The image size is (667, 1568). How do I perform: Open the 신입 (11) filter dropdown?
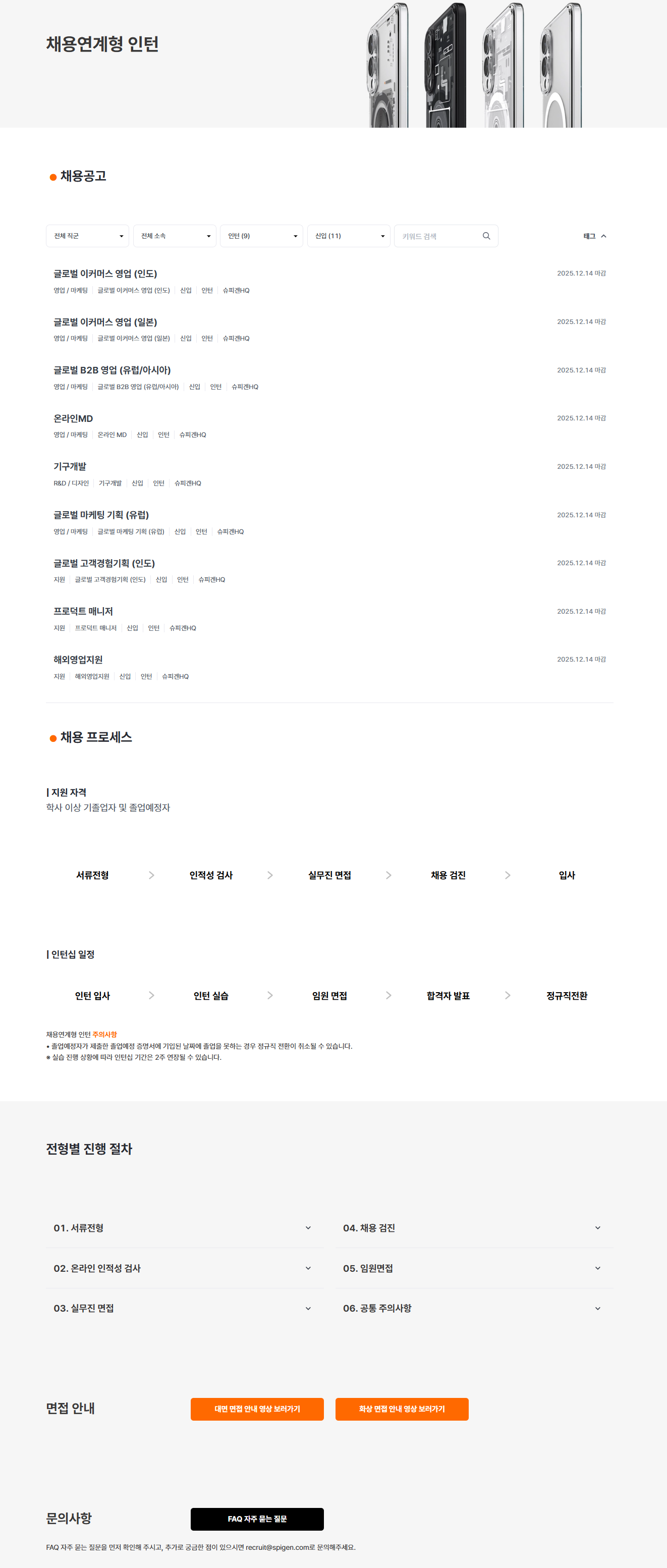click(348, 236)
